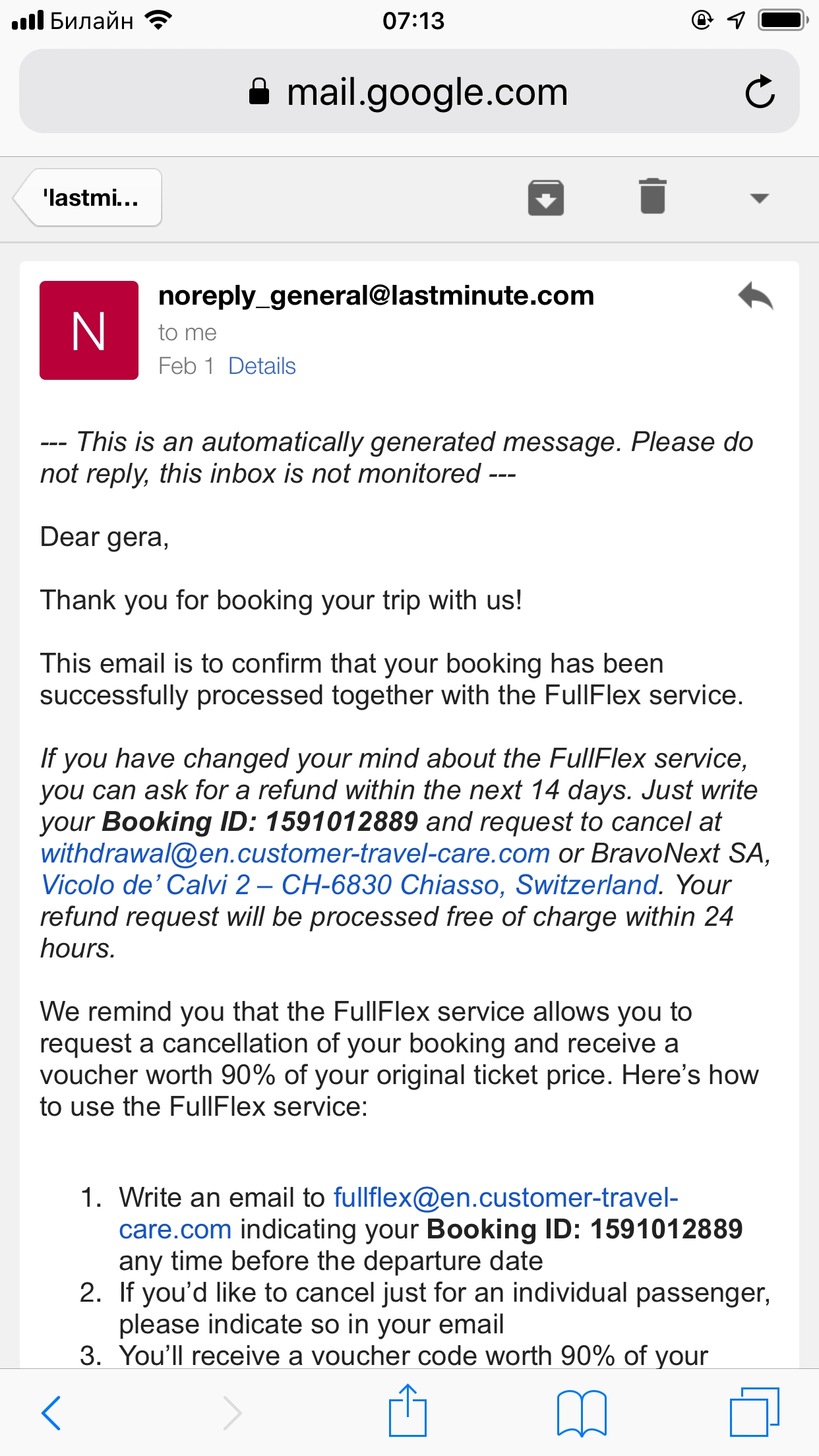
Task: Tap the sender avatar N
Action: 89,330
